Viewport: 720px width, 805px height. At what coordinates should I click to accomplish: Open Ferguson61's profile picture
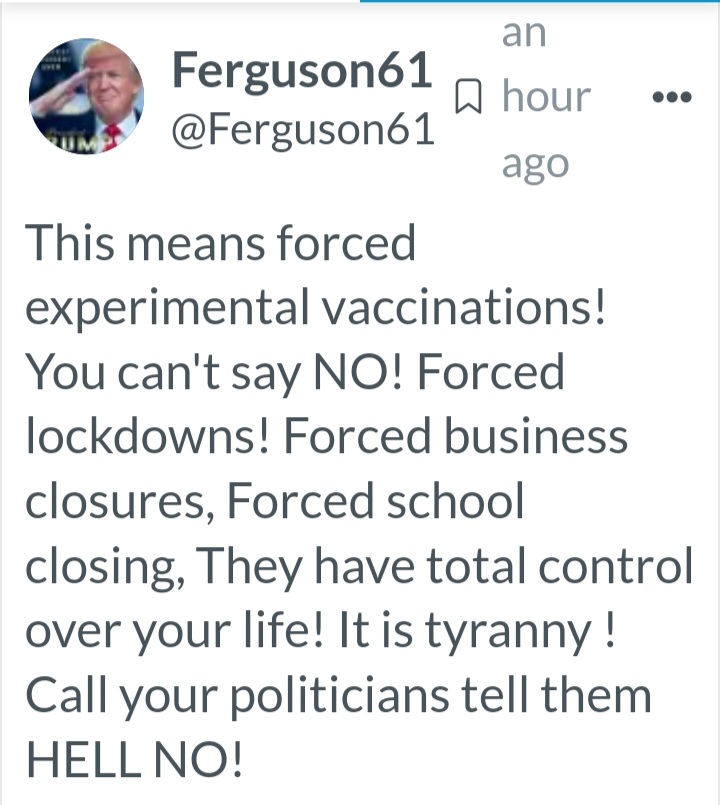click(x=86, y=96)
